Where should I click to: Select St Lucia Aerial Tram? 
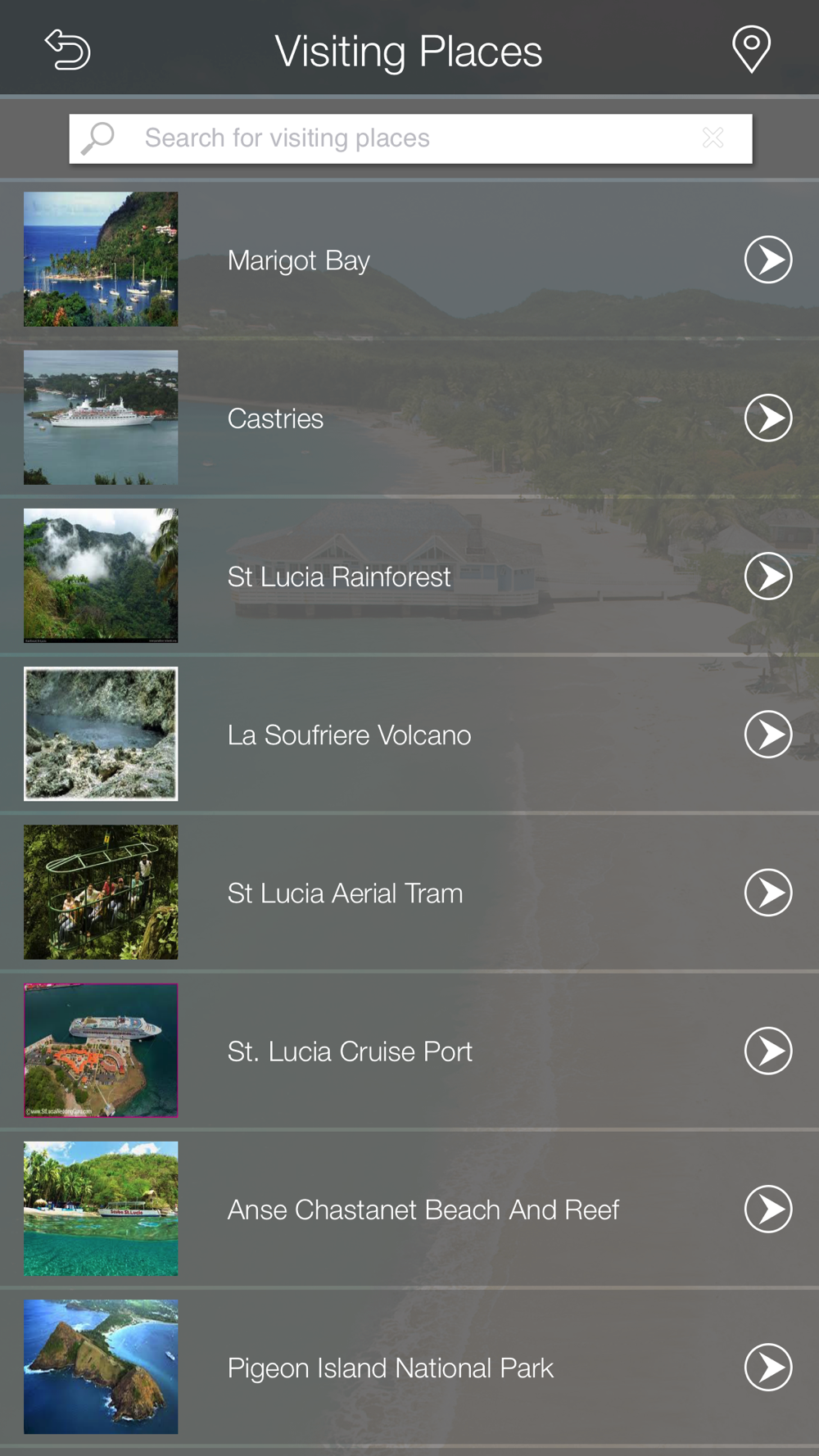(409, 893)
